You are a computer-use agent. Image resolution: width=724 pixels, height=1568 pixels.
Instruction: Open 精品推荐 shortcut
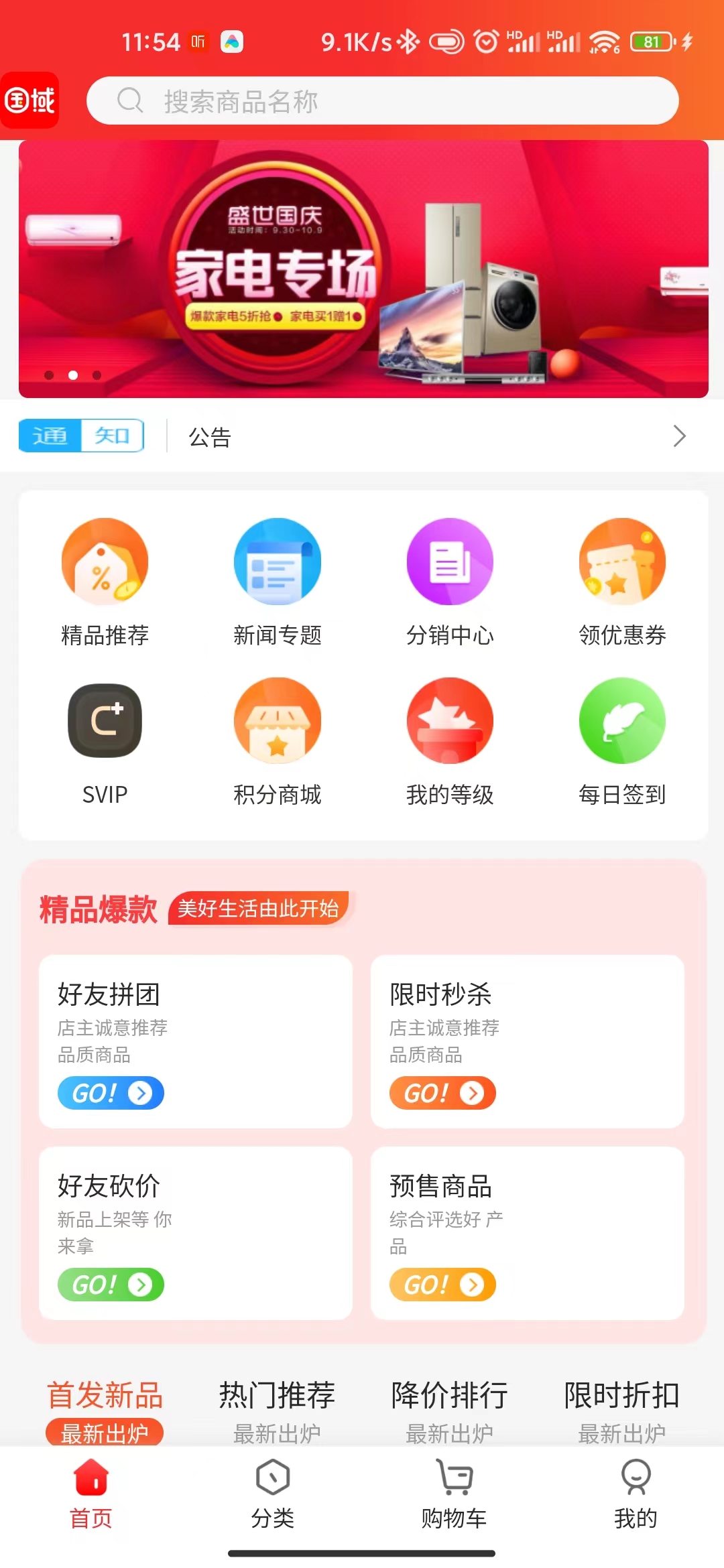[105, 581]
